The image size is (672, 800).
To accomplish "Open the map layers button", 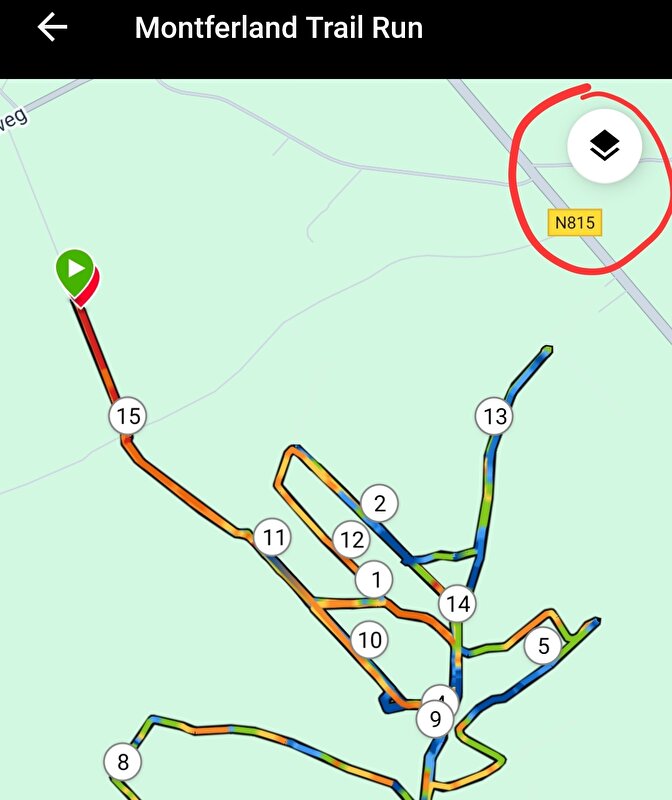I will click(604, 146).
